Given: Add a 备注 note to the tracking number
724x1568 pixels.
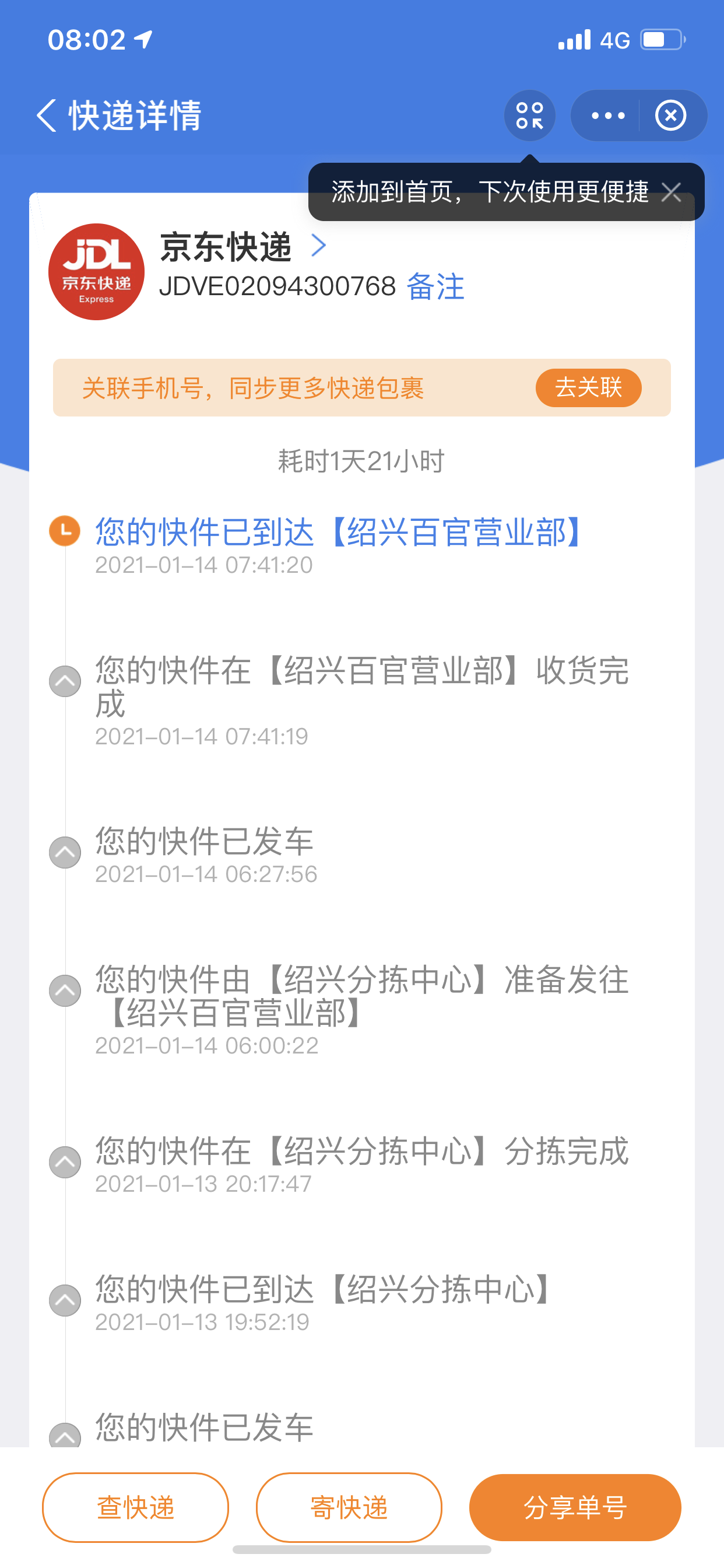Looking at the screenshot, I should click(435, 286).
